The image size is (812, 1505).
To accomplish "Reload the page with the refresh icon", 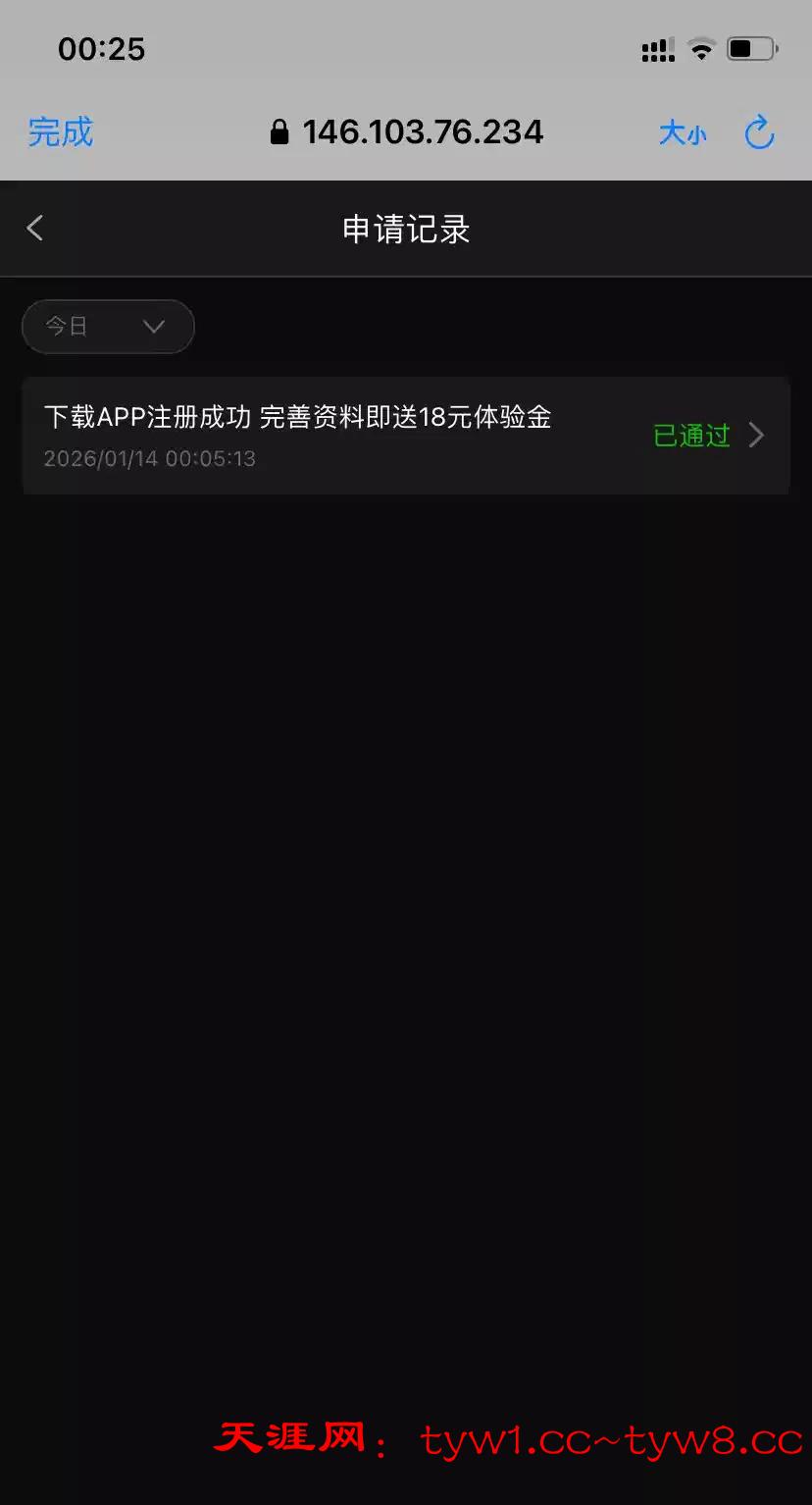I will point(760,133).
